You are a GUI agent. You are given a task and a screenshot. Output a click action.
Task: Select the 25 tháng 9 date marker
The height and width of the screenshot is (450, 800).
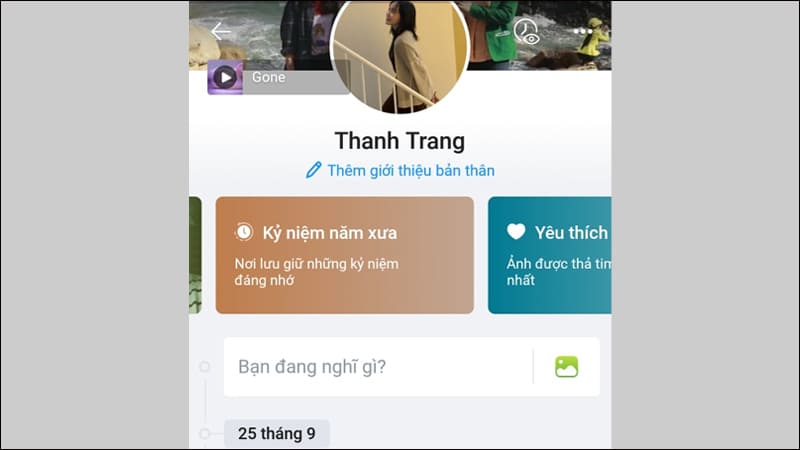(276, 434)
